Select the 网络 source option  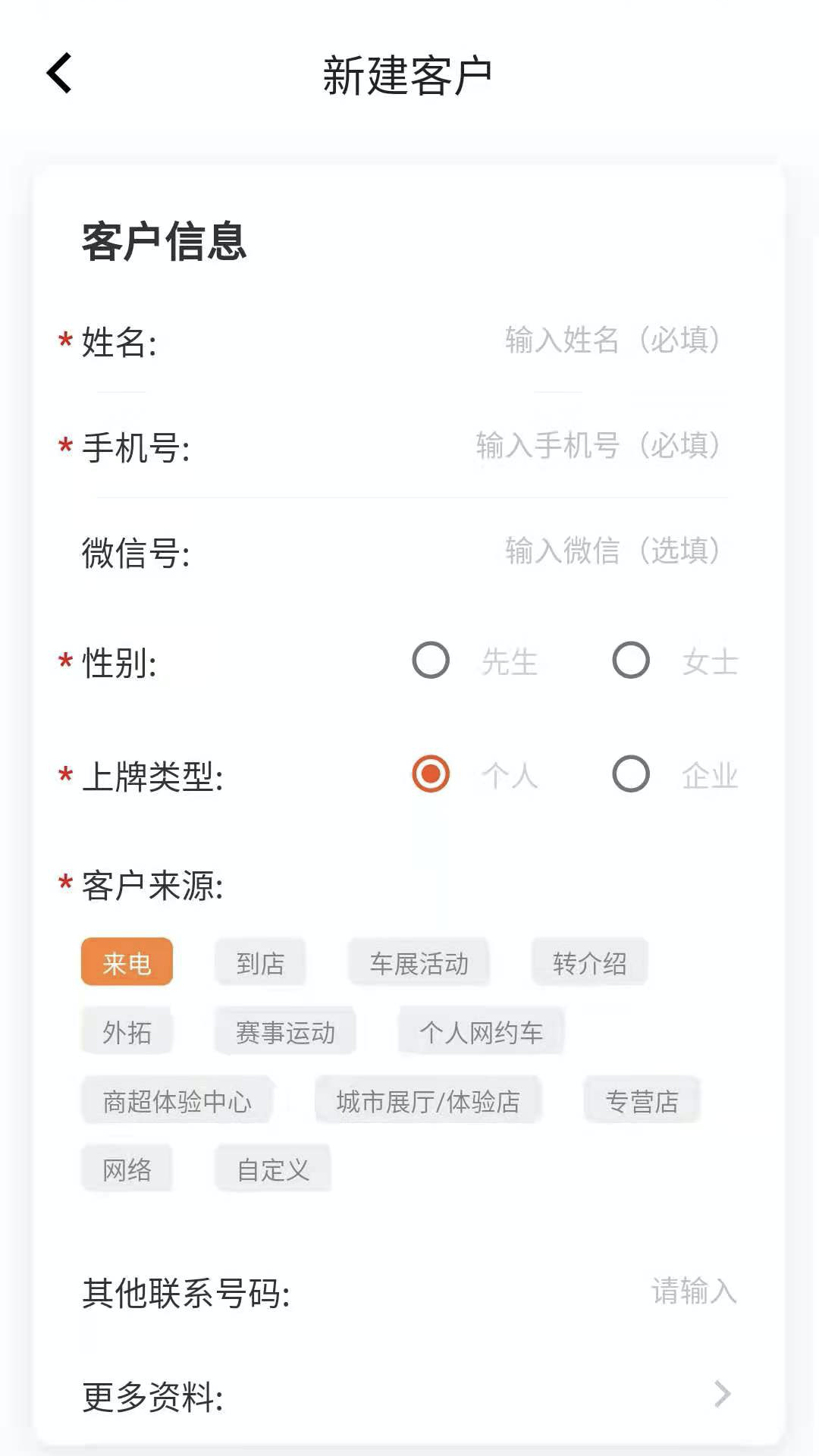pyautogui.click(x=127, y=1169)
